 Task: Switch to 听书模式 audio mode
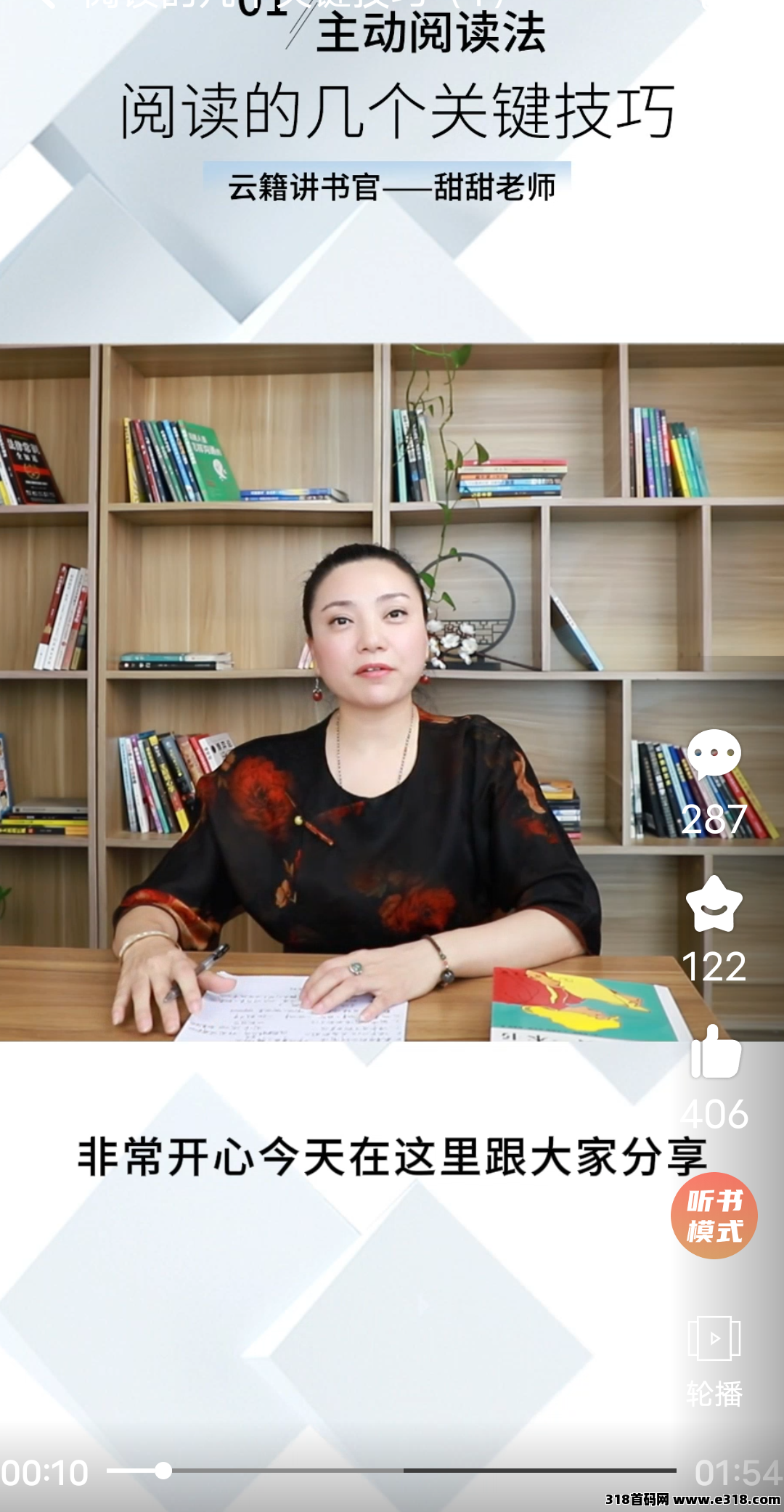coord(714,1216)
